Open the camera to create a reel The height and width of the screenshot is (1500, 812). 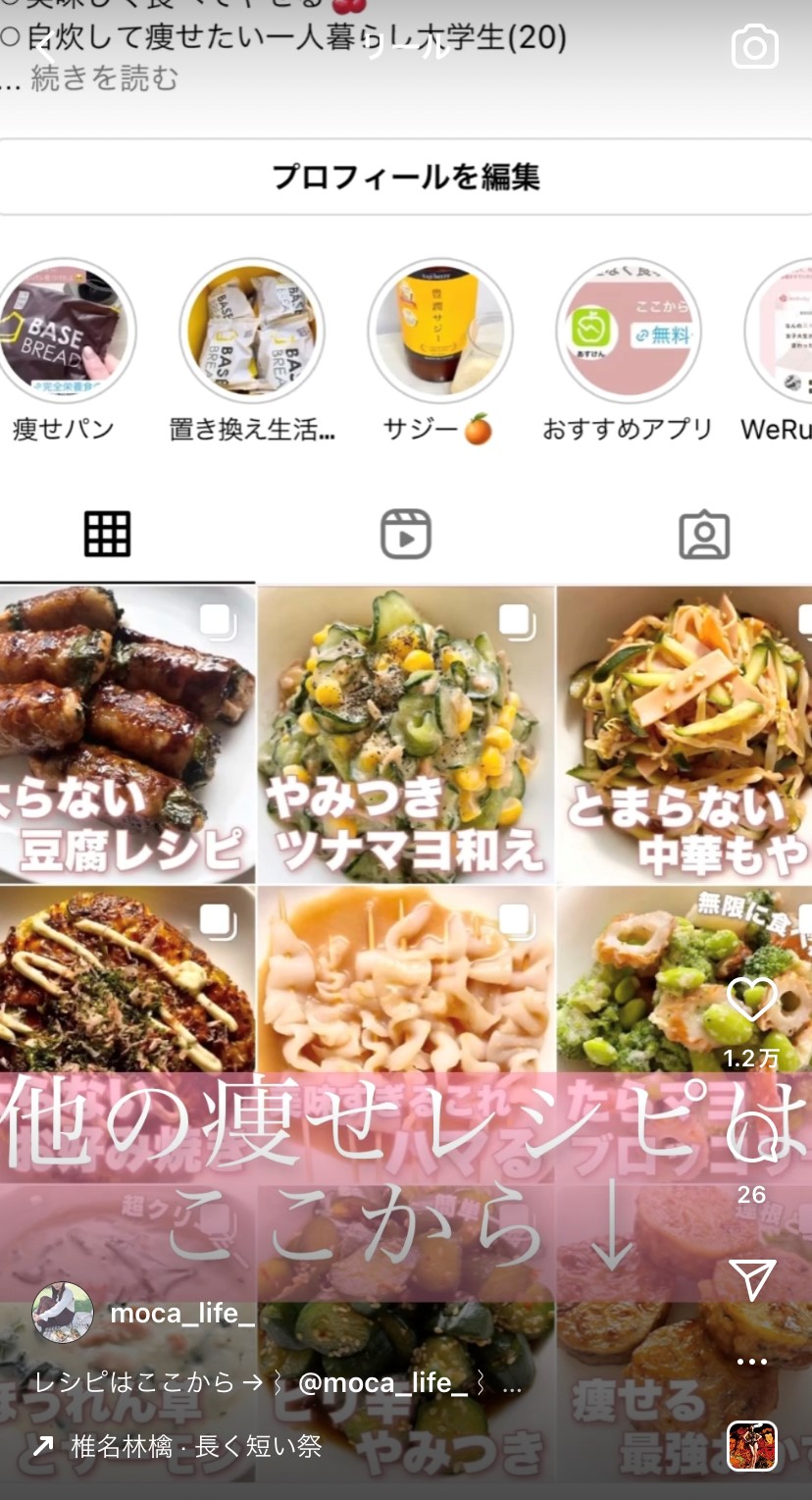tap(754, 48)
